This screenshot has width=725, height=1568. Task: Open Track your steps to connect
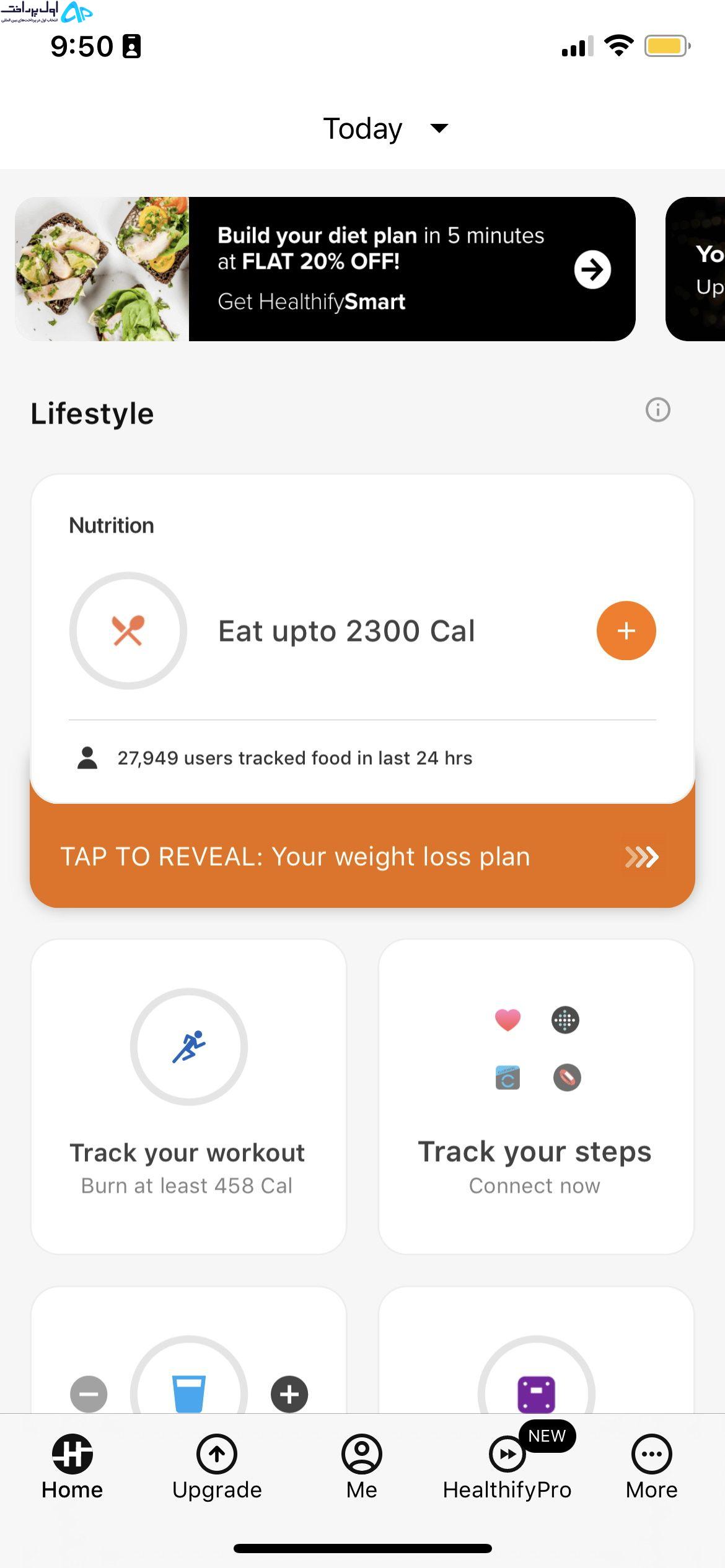pos(536,1097)
